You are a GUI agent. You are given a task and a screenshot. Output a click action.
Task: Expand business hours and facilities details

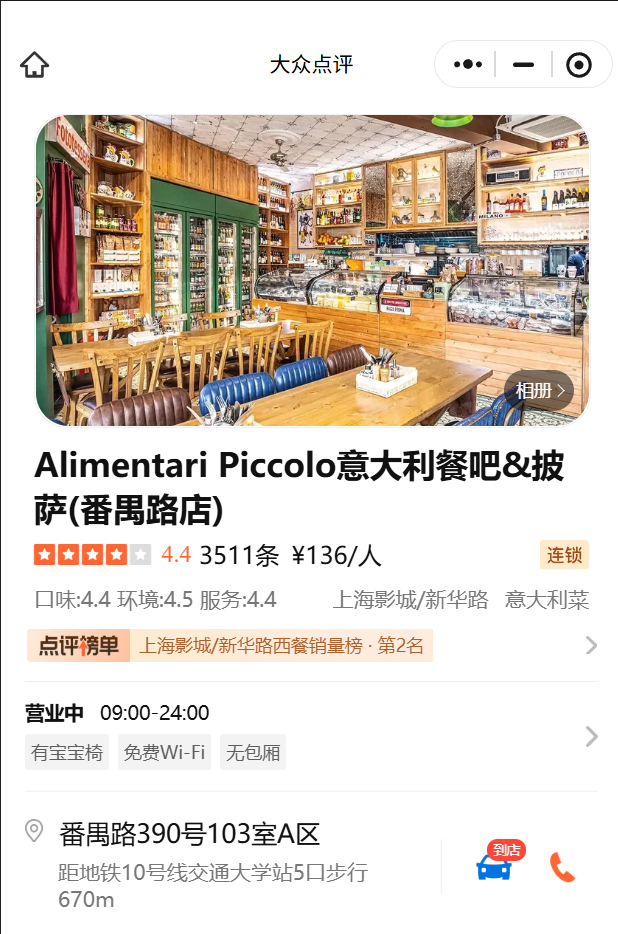tap(591, 736)
